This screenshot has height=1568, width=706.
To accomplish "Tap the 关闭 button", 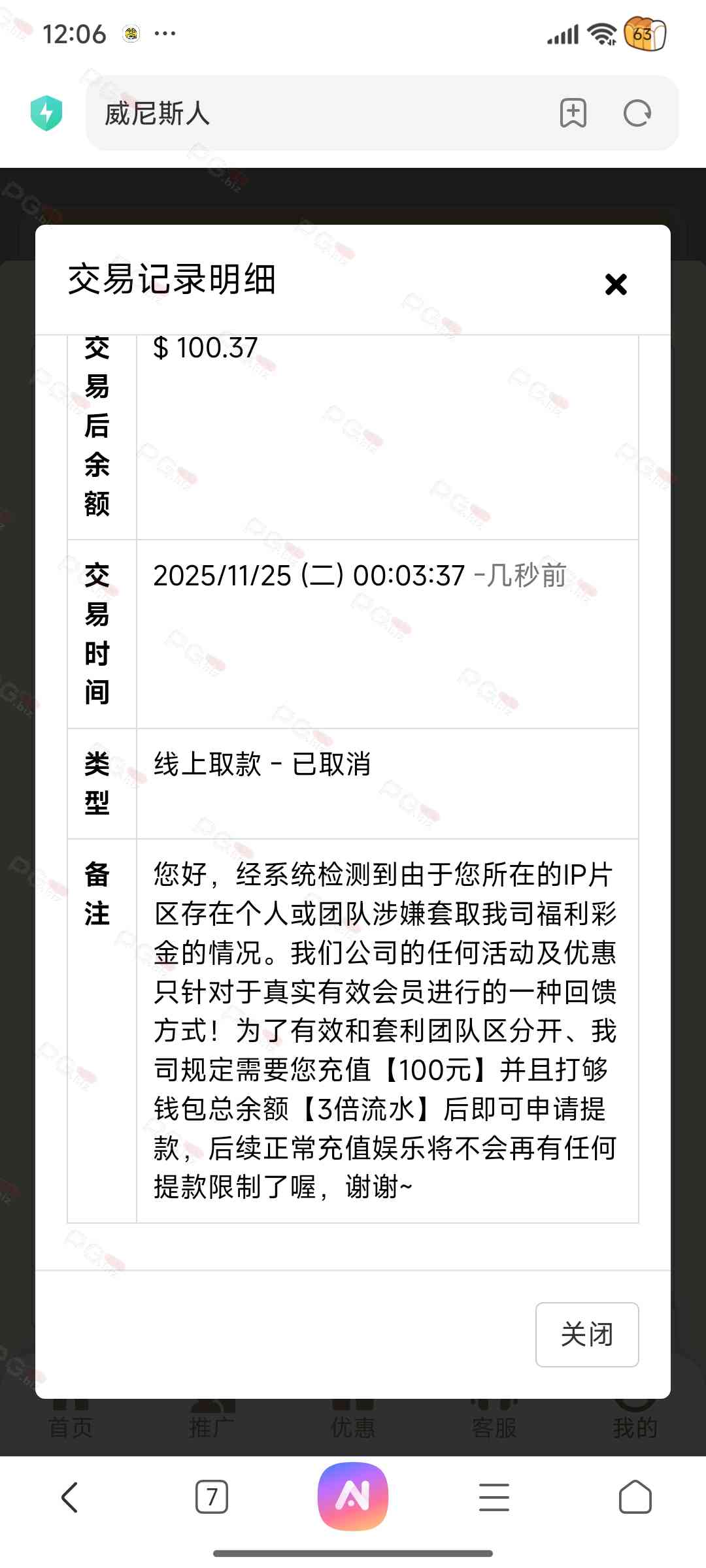I will point(586,1334).
